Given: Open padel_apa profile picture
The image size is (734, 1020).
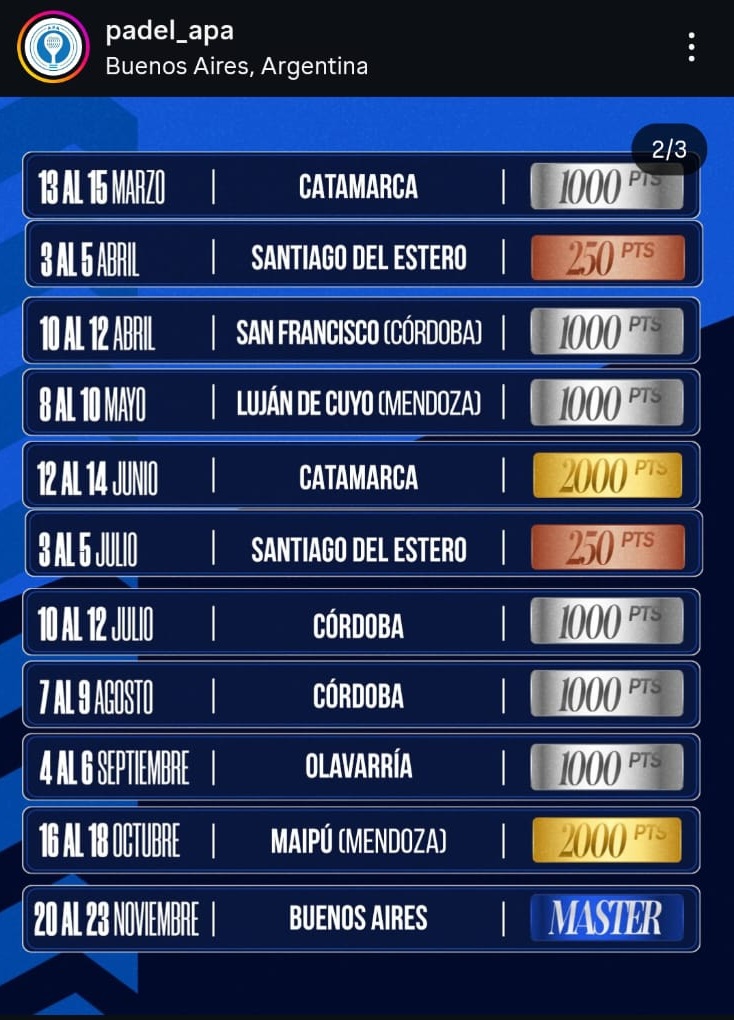Looking at the screenshot, I should pos(52,47).
